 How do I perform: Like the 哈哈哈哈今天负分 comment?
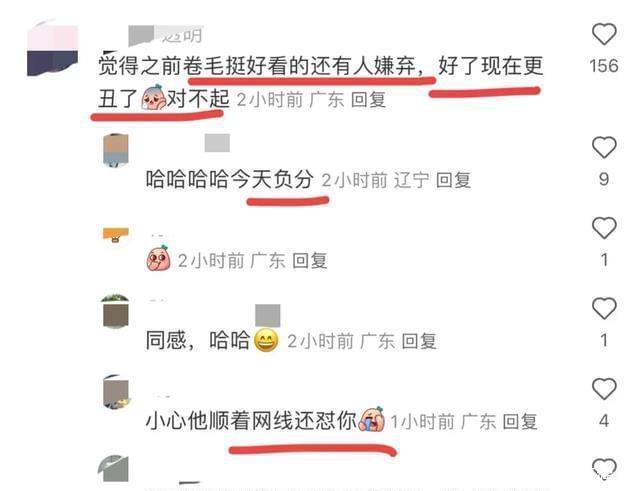pyautogui.click(x=604, y=149)
